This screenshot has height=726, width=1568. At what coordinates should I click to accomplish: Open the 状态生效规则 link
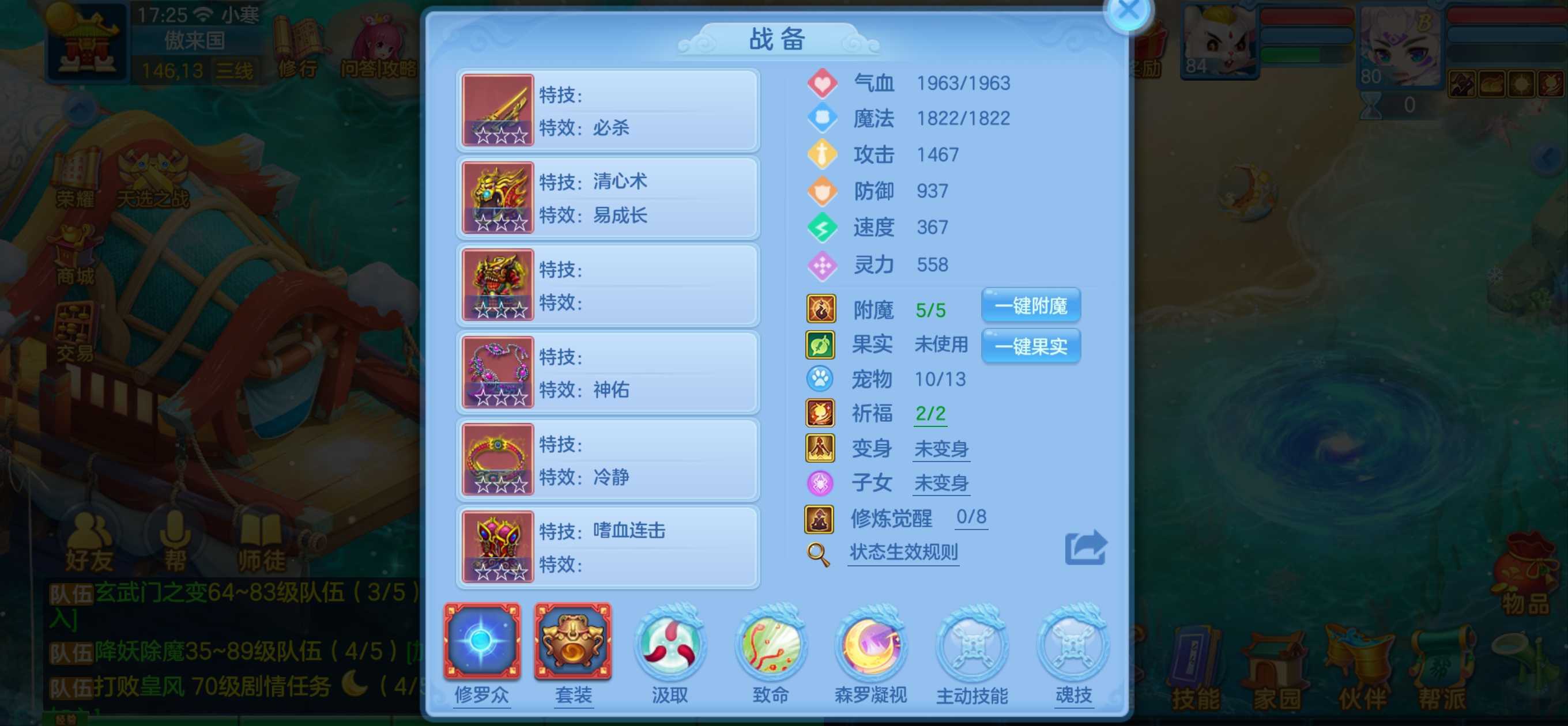pyautogui.click(x=903, y=552)
